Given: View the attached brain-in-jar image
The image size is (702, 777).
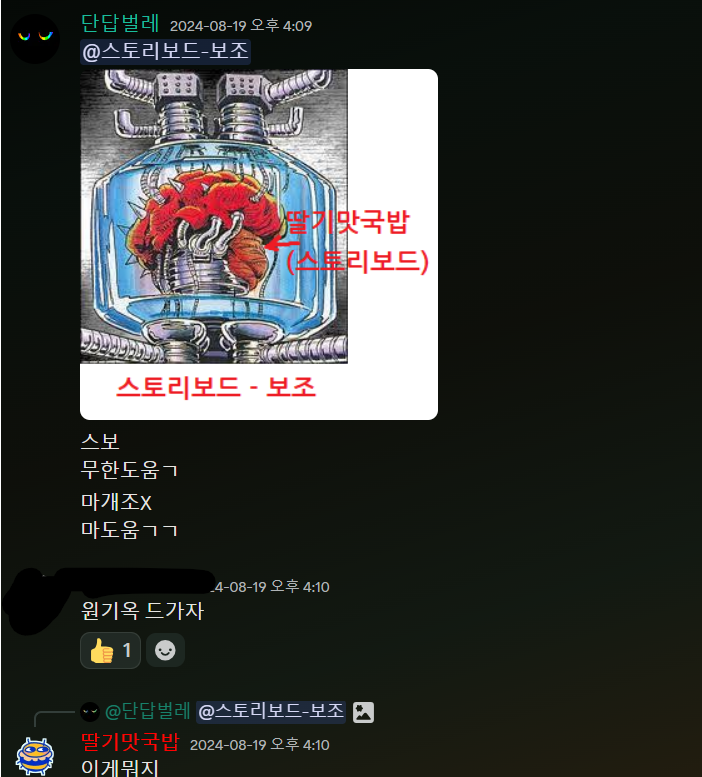Looking at the screenshot, I should click(258, 243).
